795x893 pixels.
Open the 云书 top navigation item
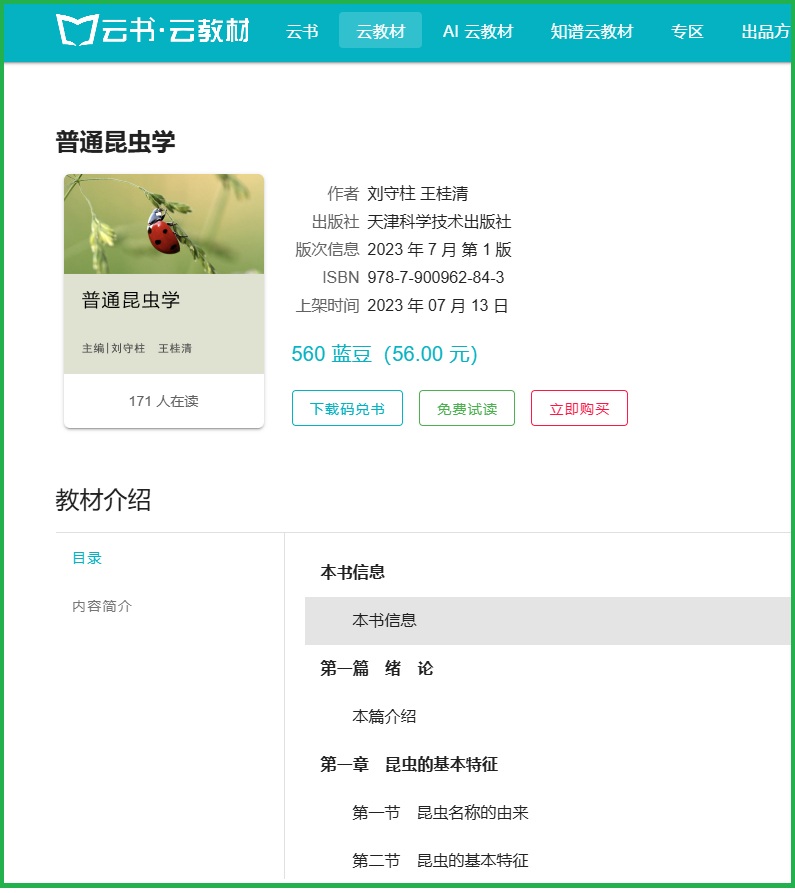[302, 31]
